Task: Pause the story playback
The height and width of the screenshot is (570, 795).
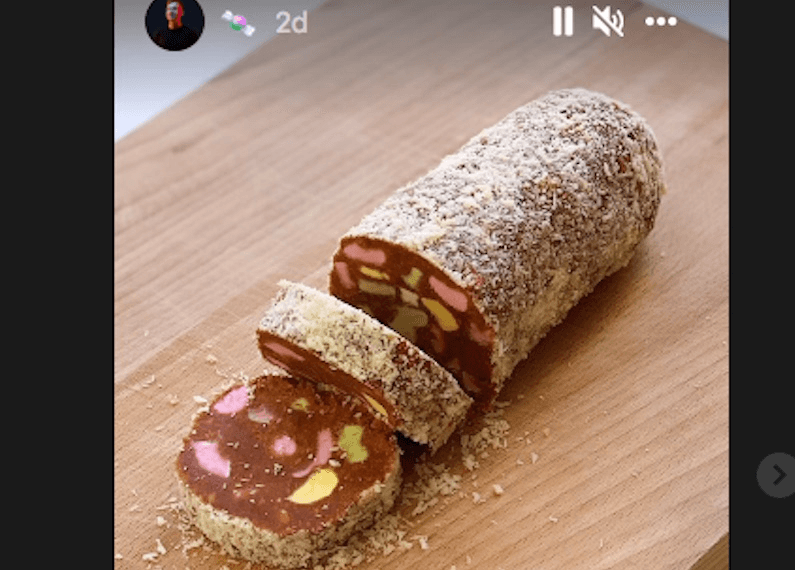Action: (x=563, y=22)
